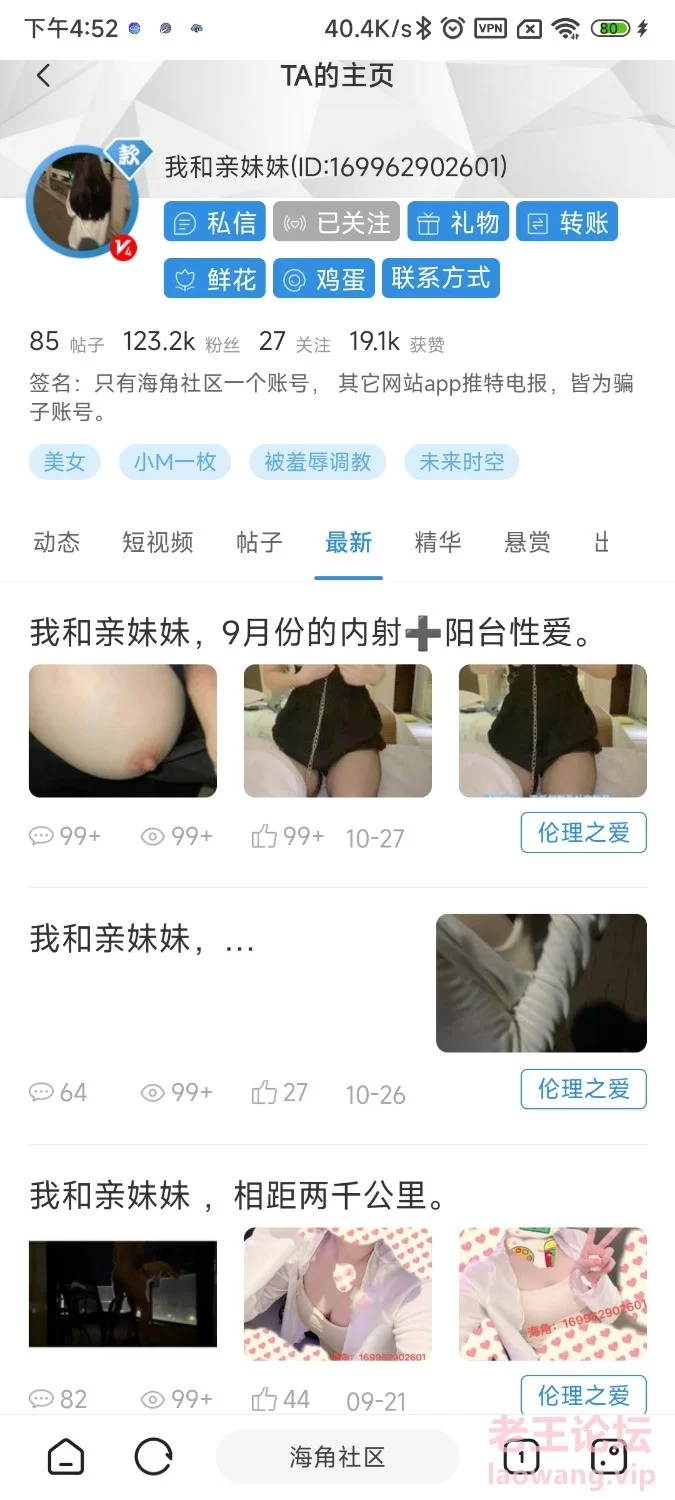675x1500 pixels.
Task: Go back from TA的主页
Action: [x=43, y=76]
